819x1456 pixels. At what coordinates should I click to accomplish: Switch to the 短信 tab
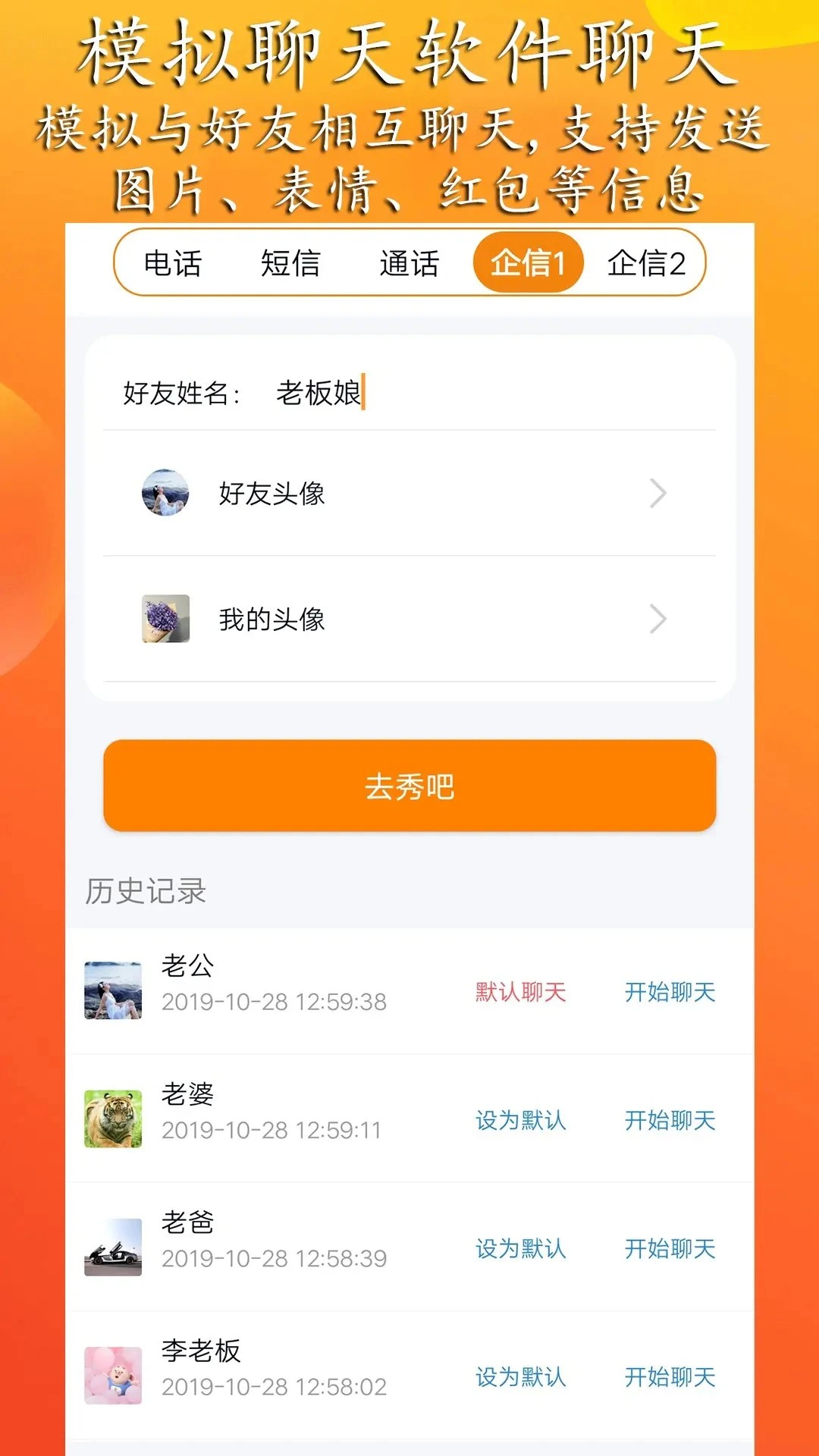[290, 263]
